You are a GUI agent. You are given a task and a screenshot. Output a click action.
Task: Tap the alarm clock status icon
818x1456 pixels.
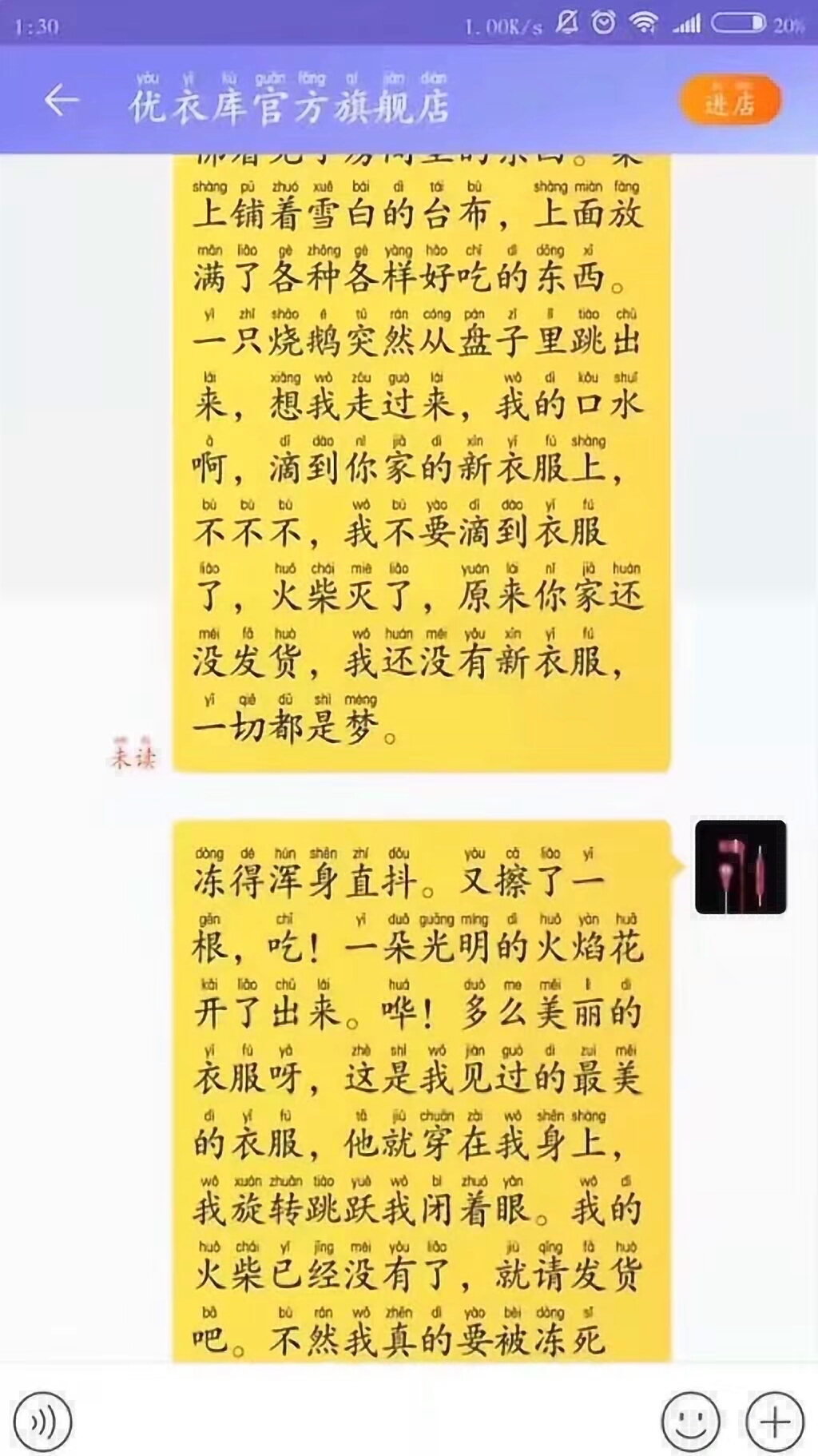click(x=605, y=24)
